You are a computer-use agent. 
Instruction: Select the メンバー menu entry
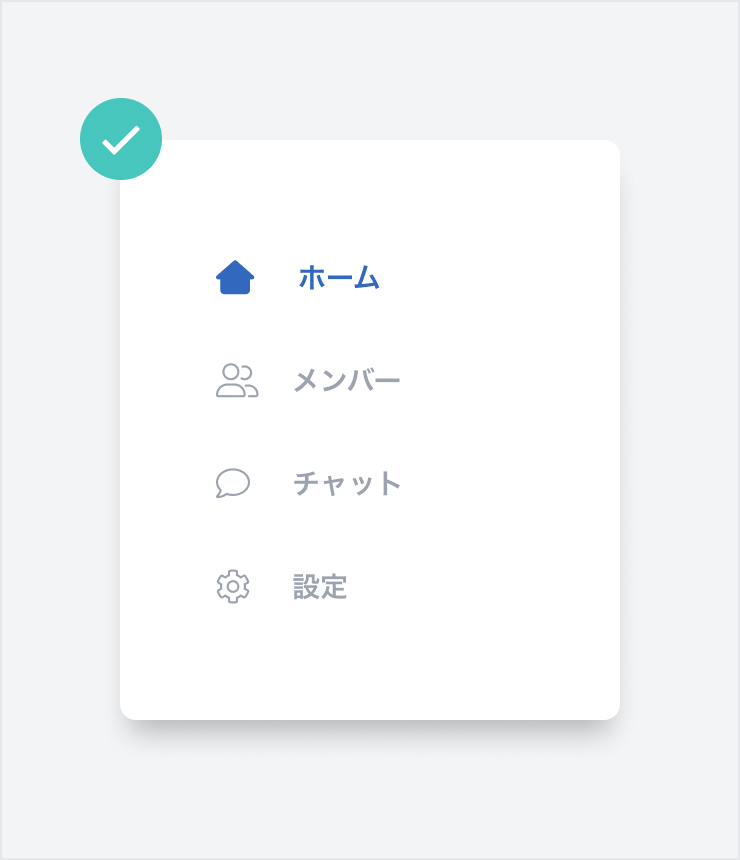(x=349, y=380)
